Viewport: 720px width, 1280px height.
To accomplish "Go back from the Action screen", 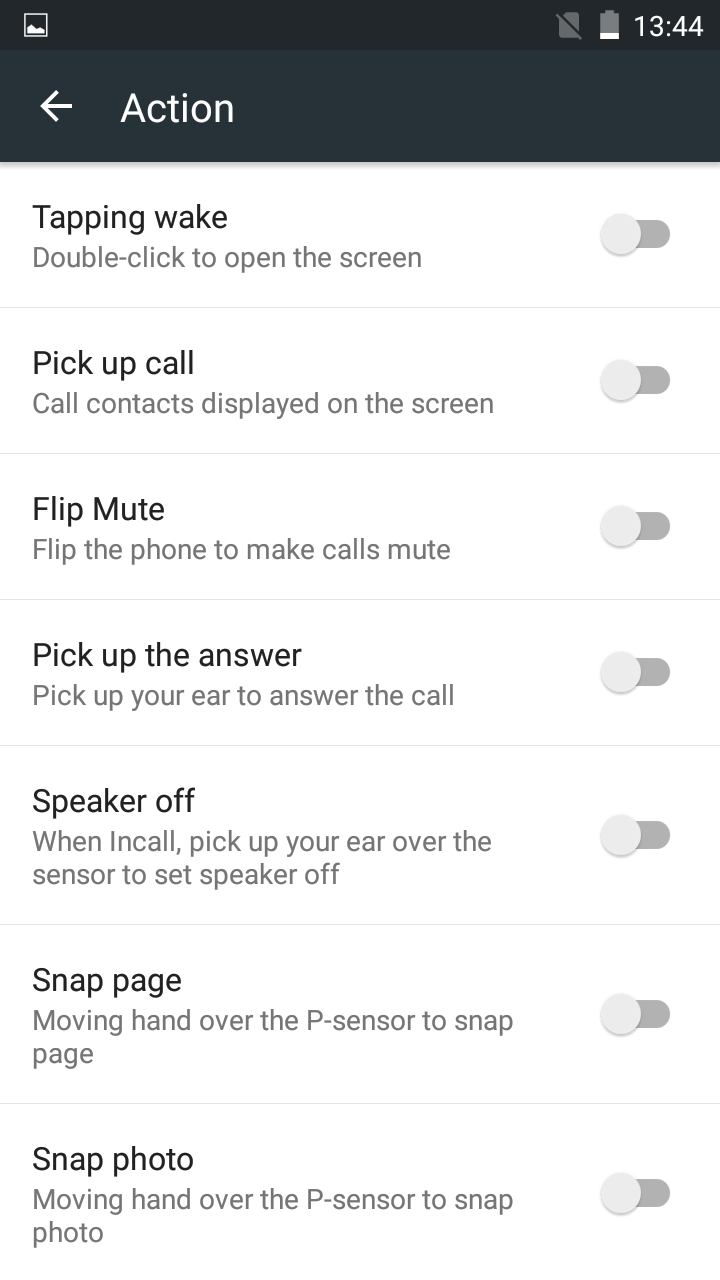I will click(x=56, y=106).
